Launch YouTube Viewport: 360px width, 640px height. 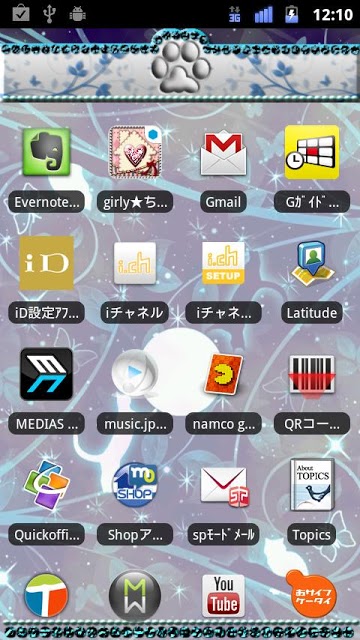(x=223, y=596)
